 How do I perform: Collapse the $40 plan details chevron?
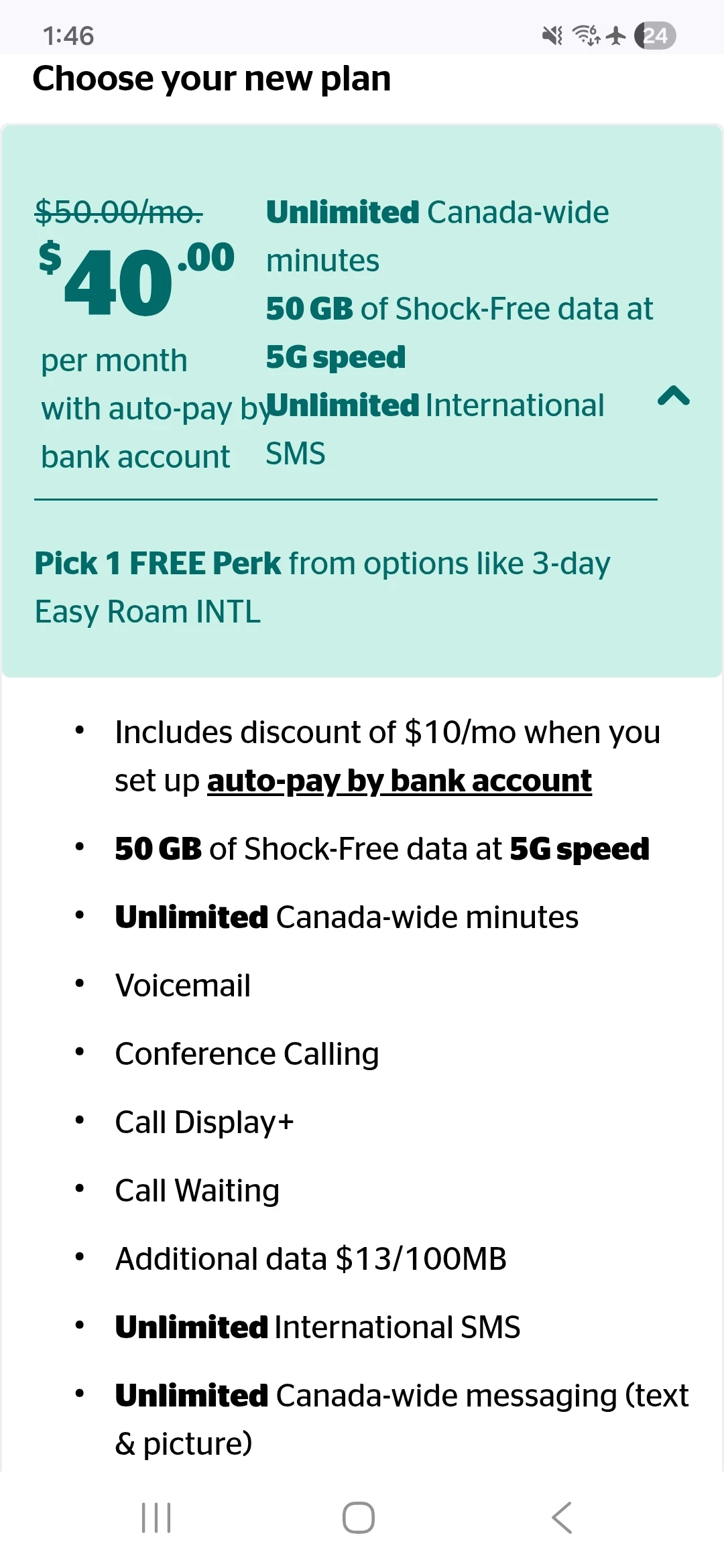tap(674, 397)
